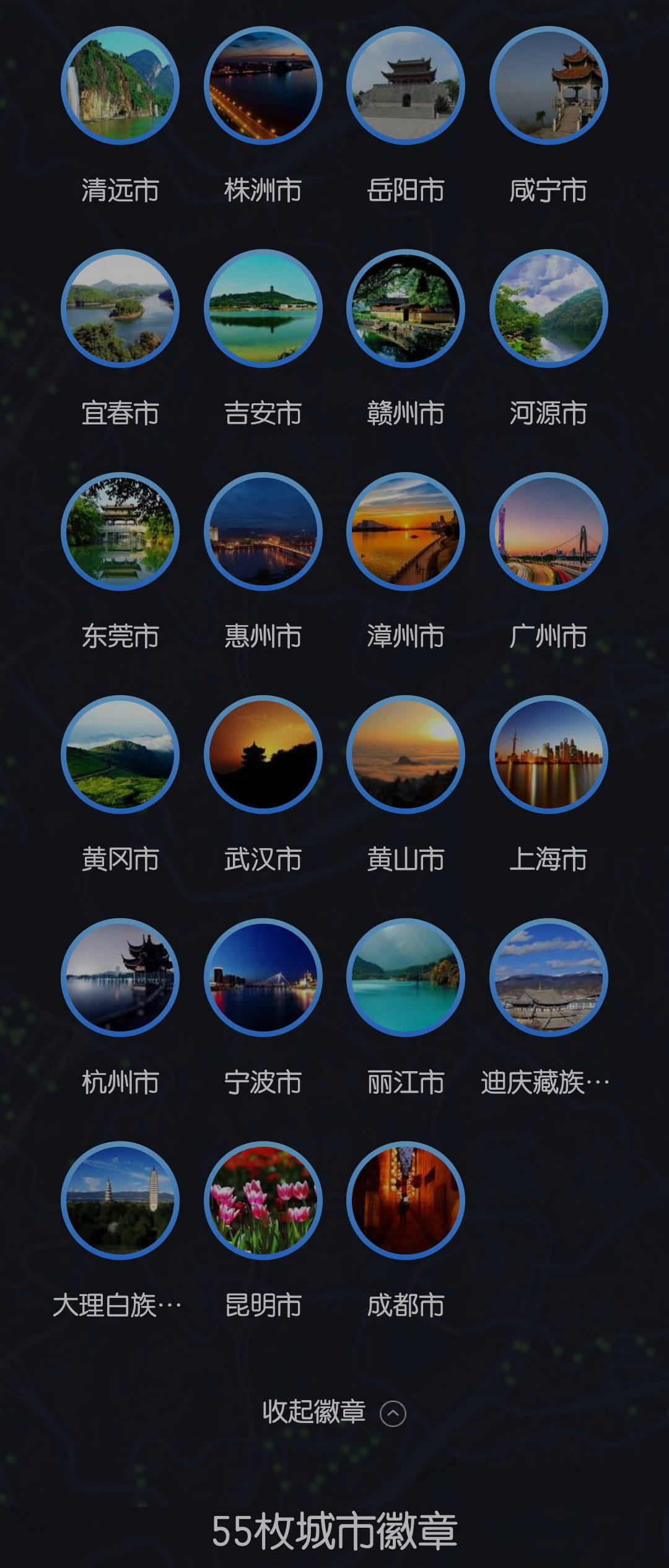View the 河源市 badge
This screenshot has width=669, height=1568.
pyautogui.click(x=548, y=309)
